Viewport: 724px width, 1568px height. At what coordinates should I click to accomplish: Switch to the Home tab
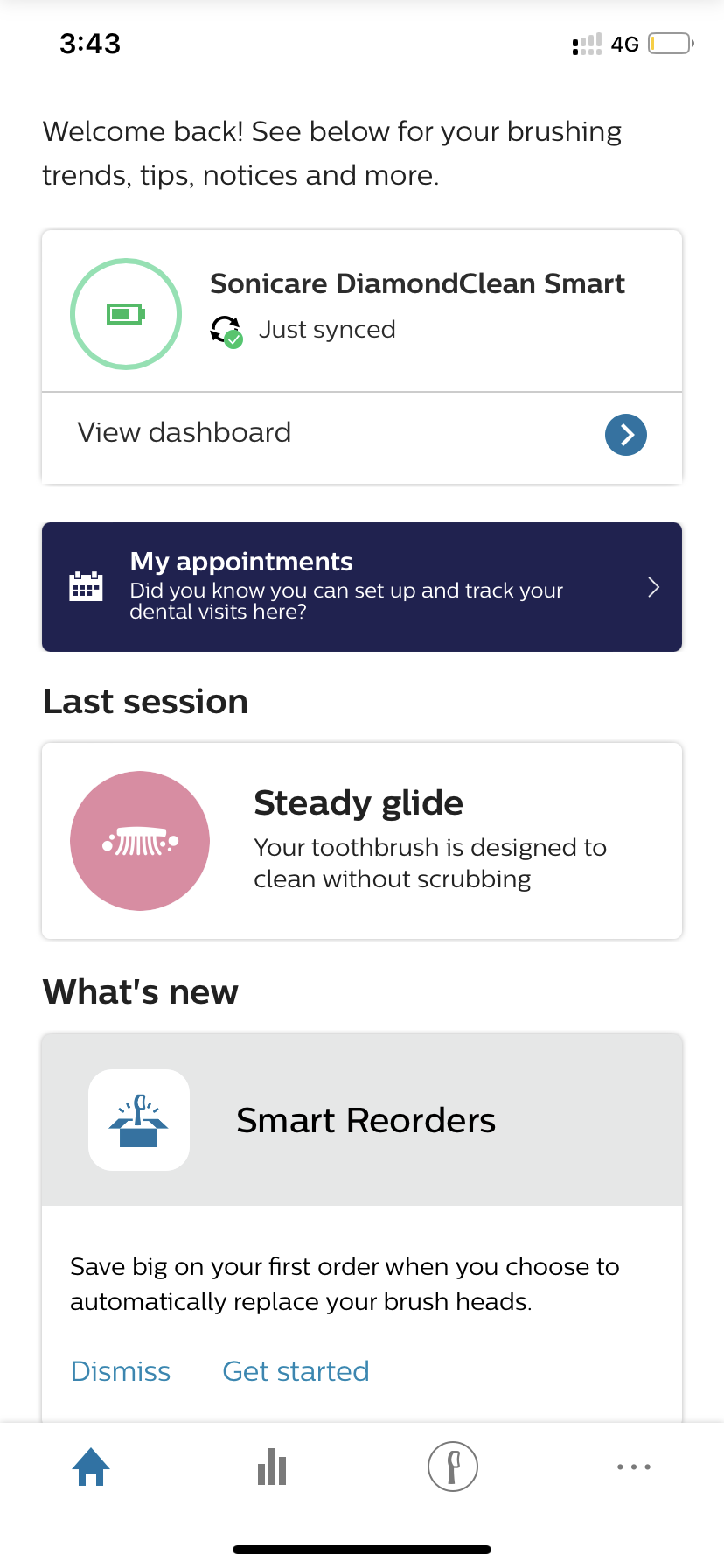coord(91,1466)
